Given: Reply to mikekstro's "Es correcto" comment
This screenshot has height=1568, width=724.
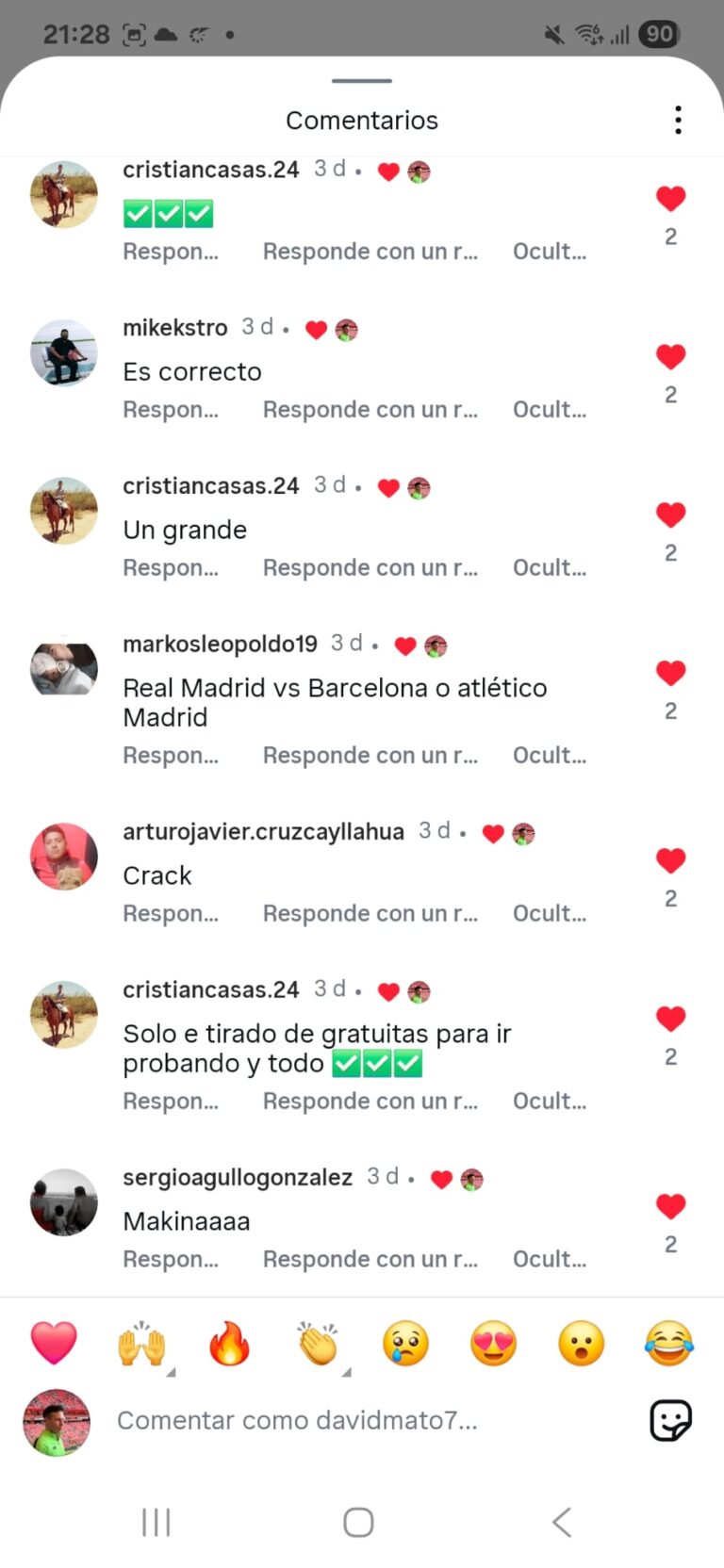Looking at the screenshot, I should (171, 410).
